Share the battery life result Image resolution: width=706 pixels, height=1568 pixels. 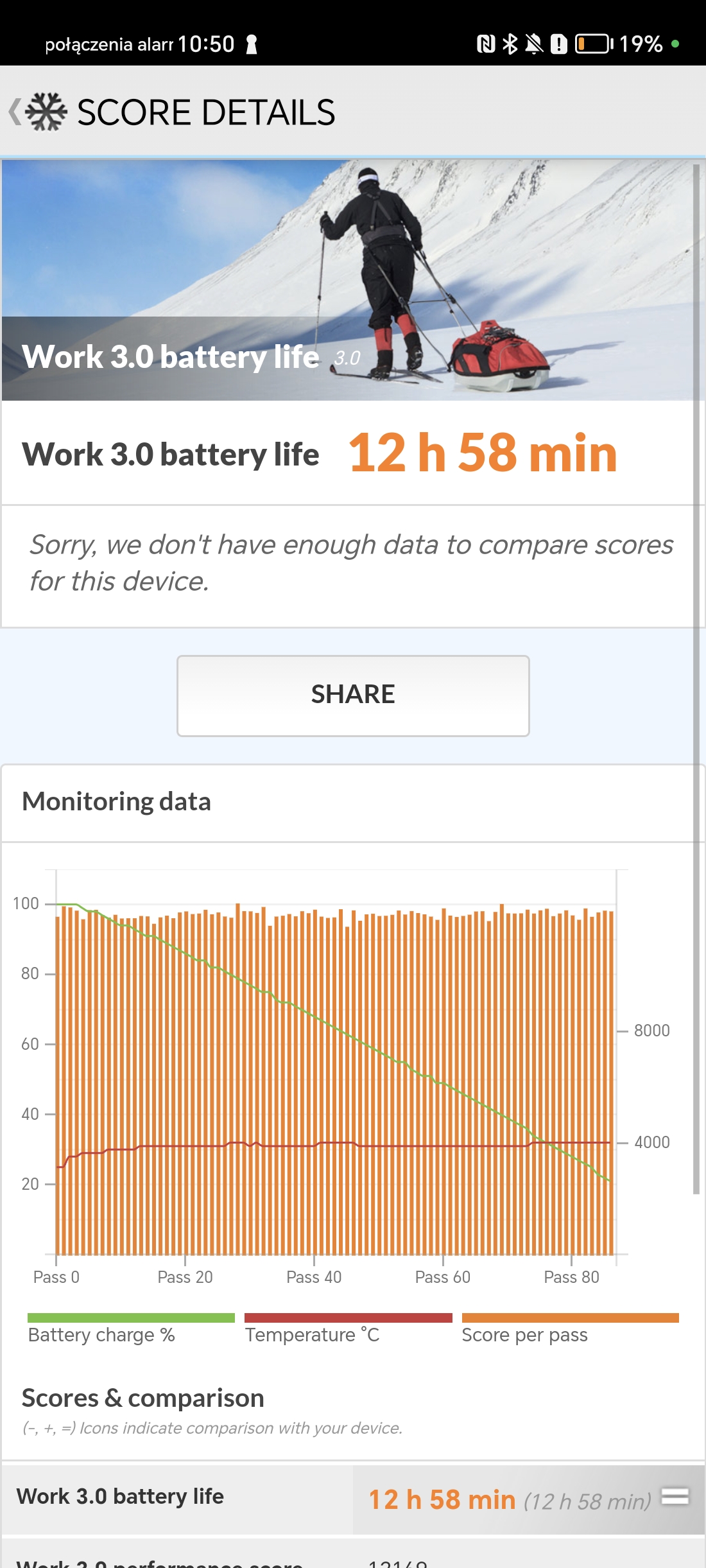click(x=353, y=695)
